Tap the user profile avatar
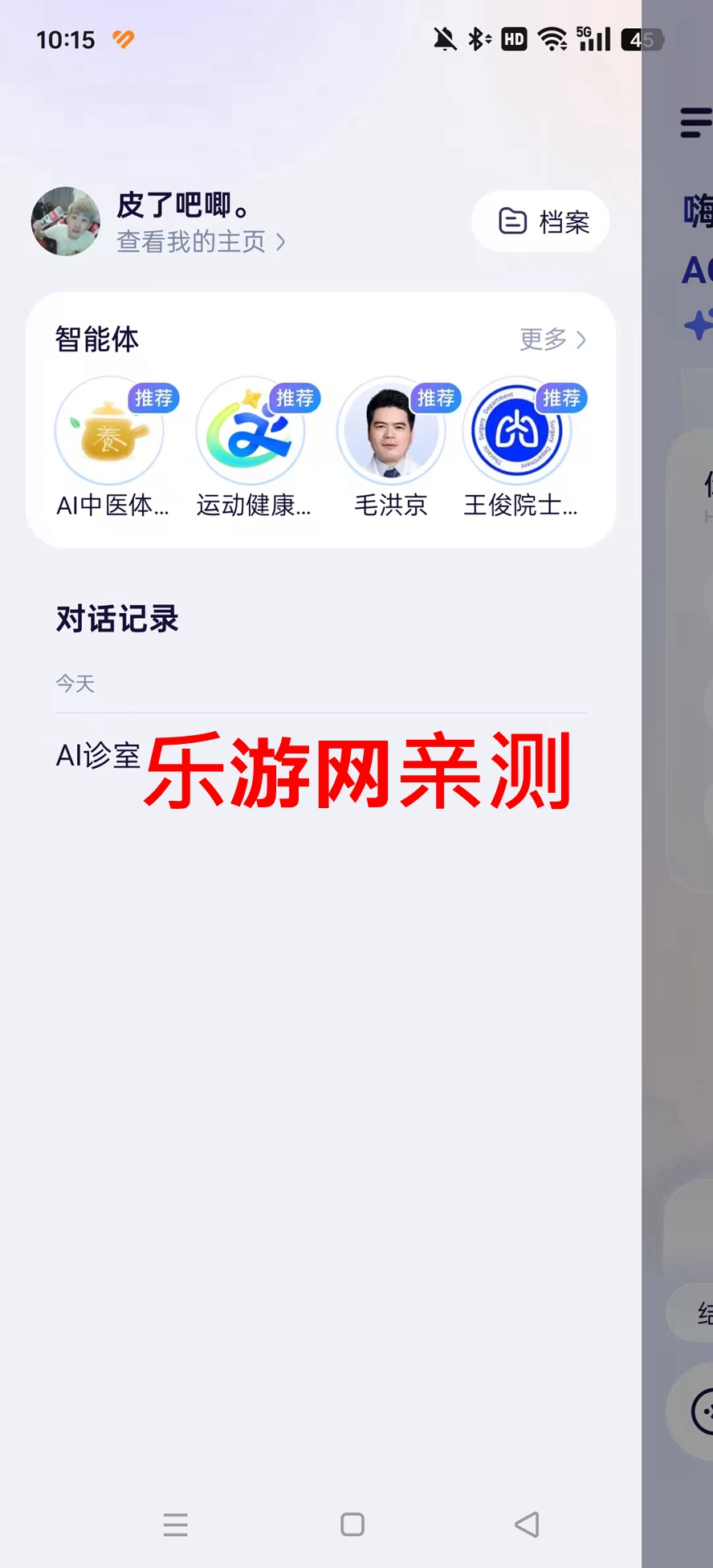The image size is (713, 1568). tap(66, 221)
